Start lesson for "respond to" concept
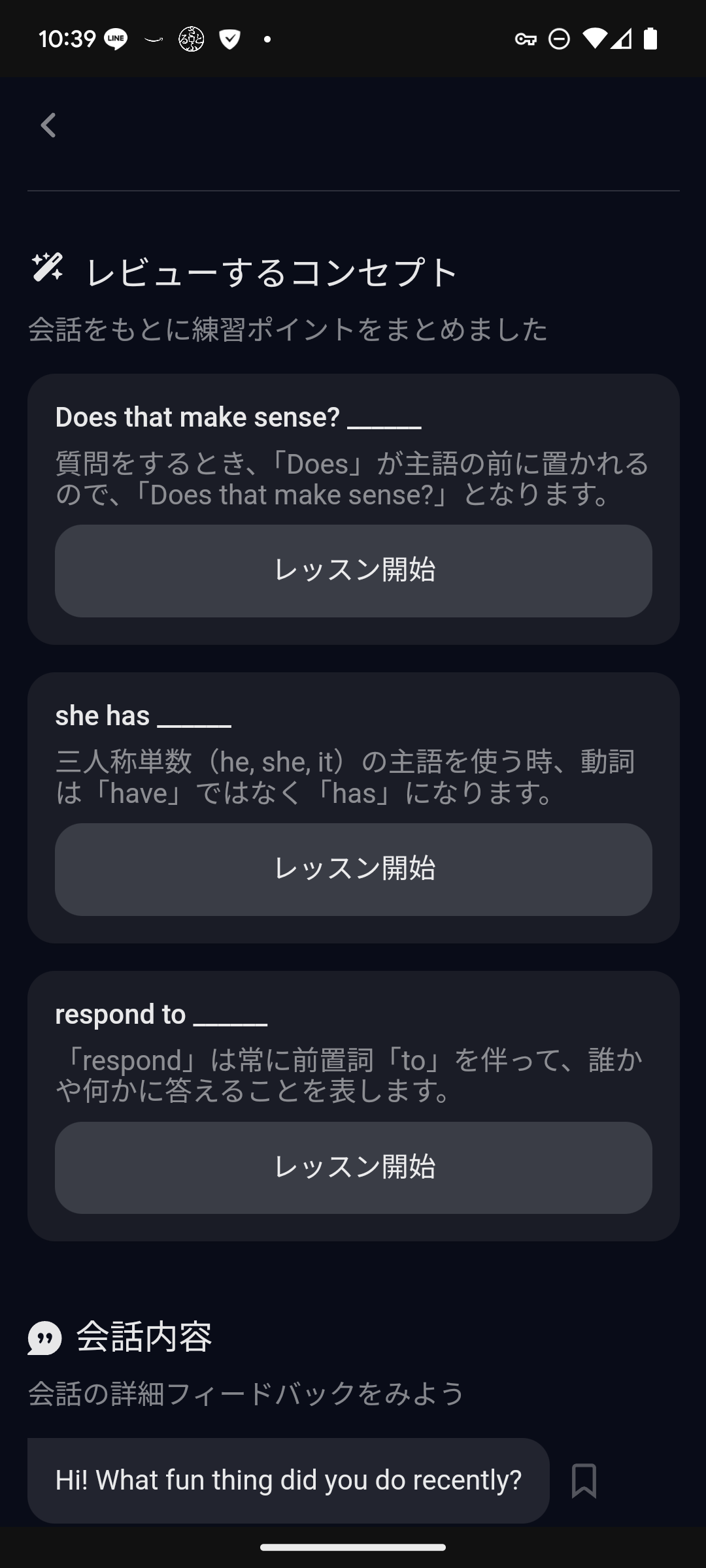Screen dimensions: 706x1568 (x=354, y=1168)
